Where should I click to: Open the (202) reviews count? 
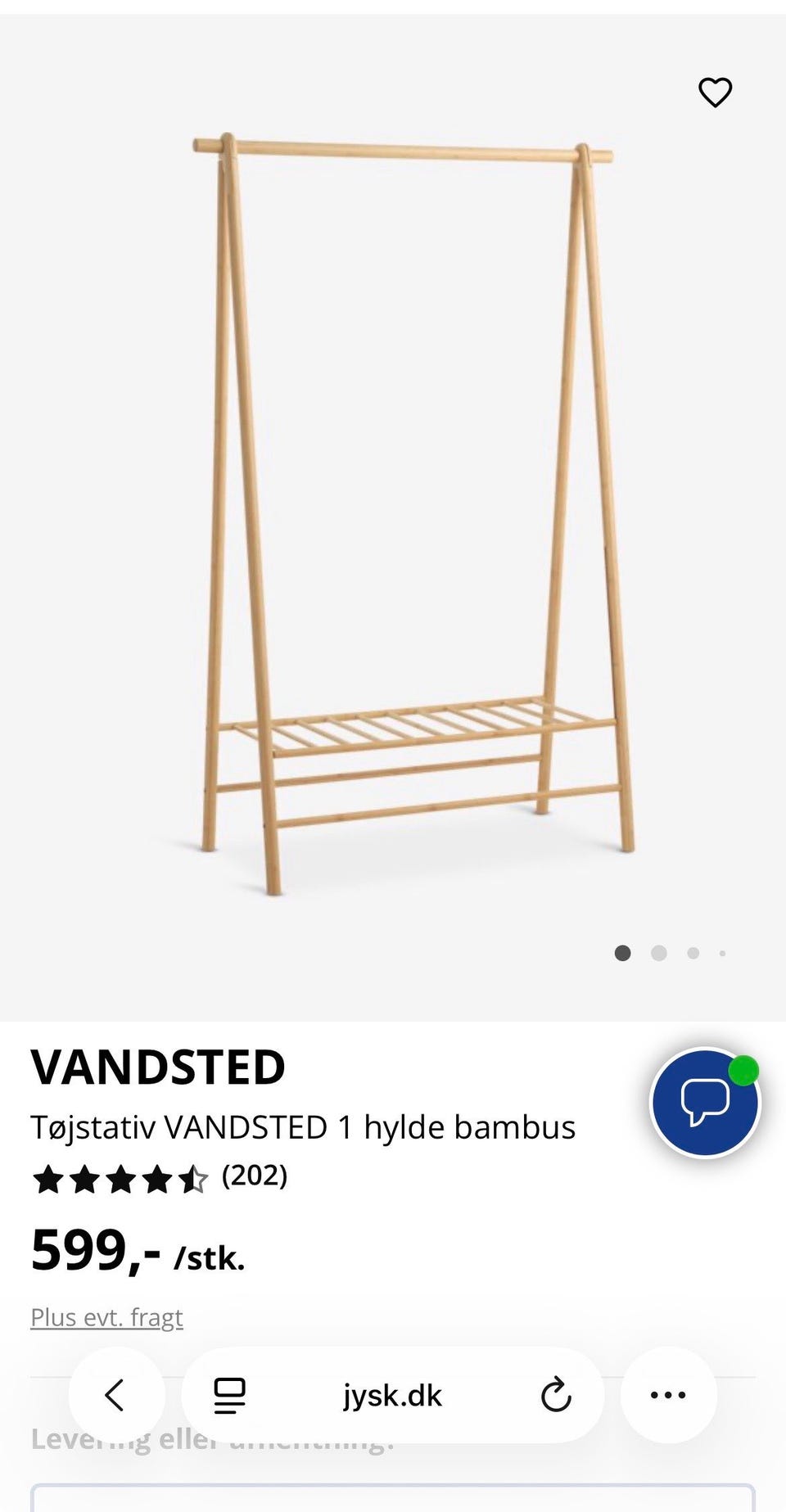click(x=254, y=1179)
